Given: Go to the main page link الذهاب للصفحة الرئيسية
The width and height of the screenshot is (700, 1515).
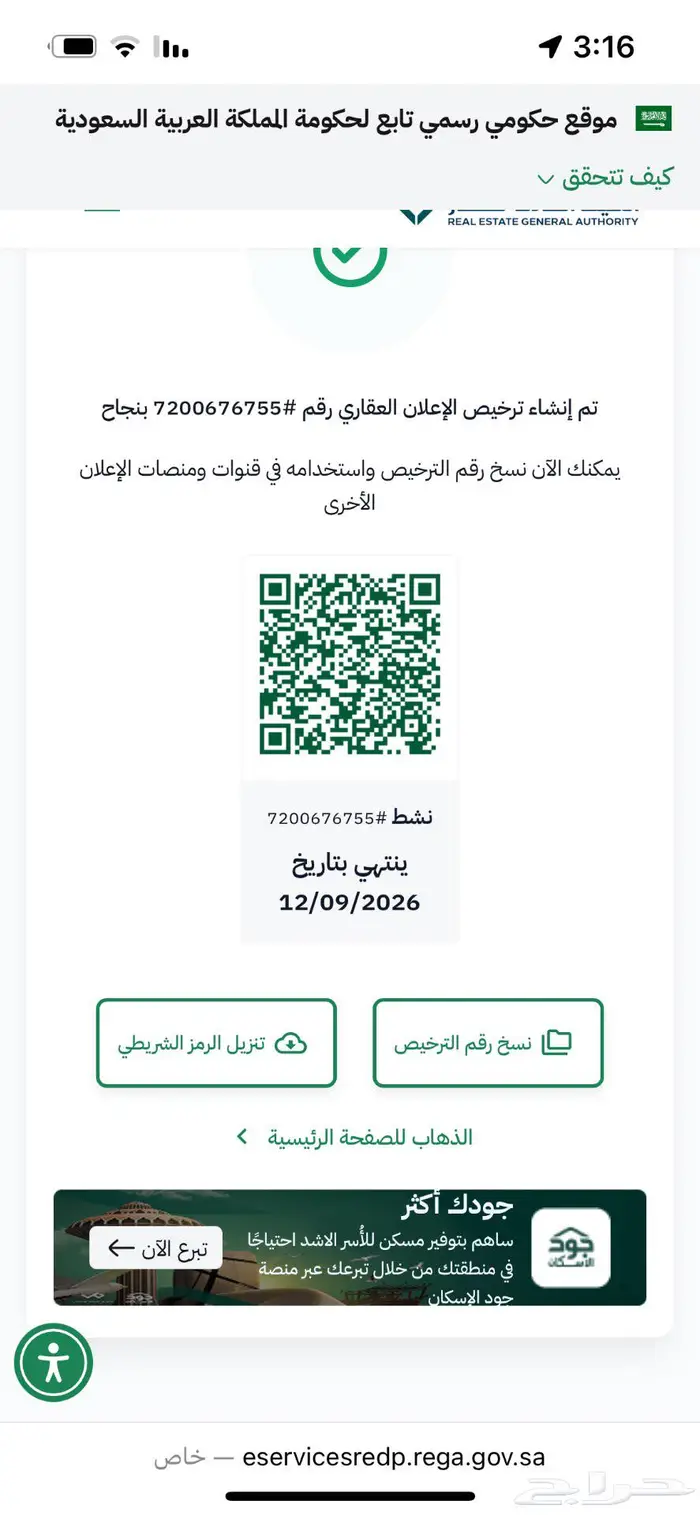Looking at the screenshot, I should [354, 1137].
